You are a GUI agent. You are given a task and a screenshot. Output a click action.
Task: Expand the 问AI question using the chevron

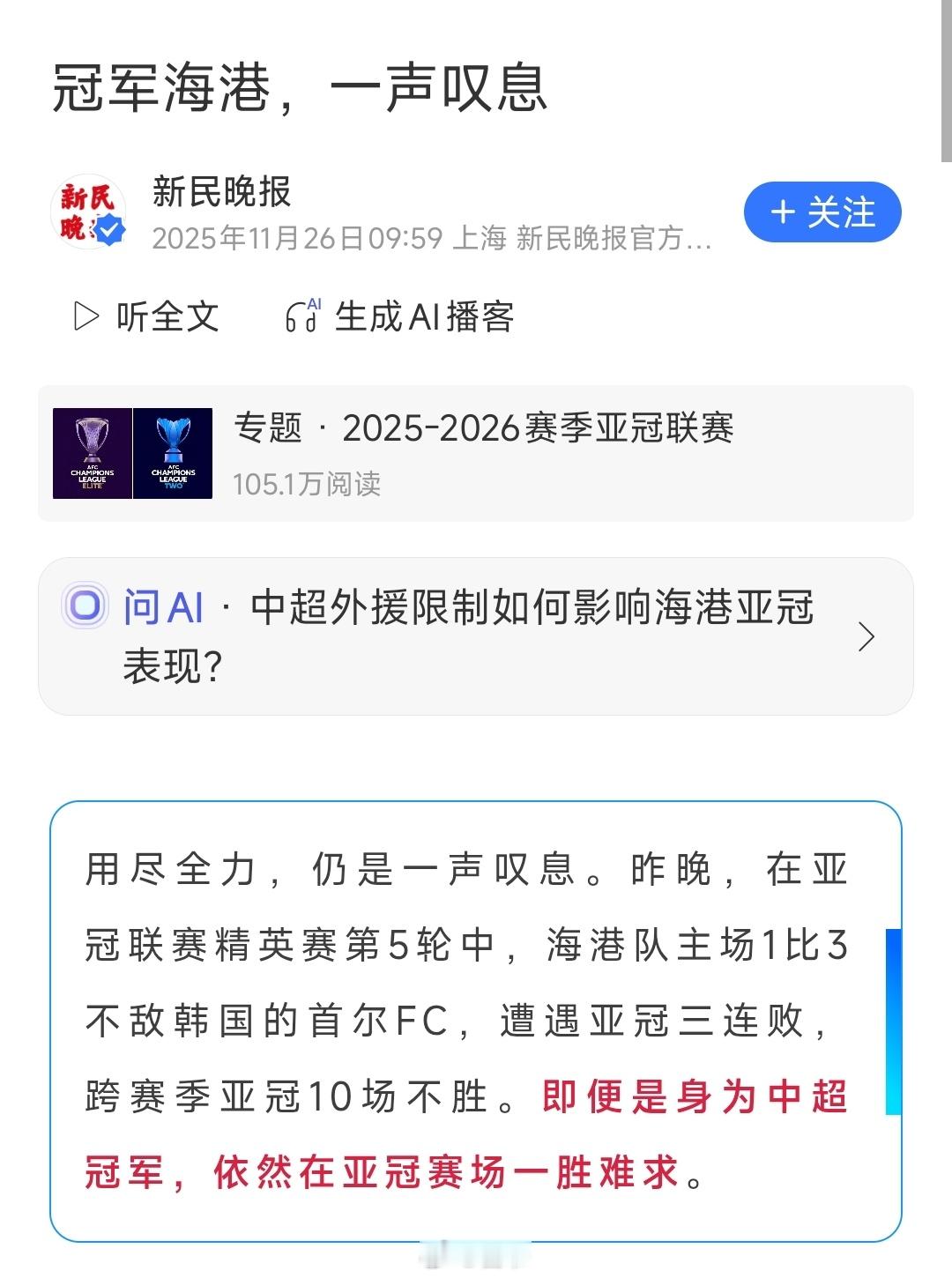(x=868, y=636)
